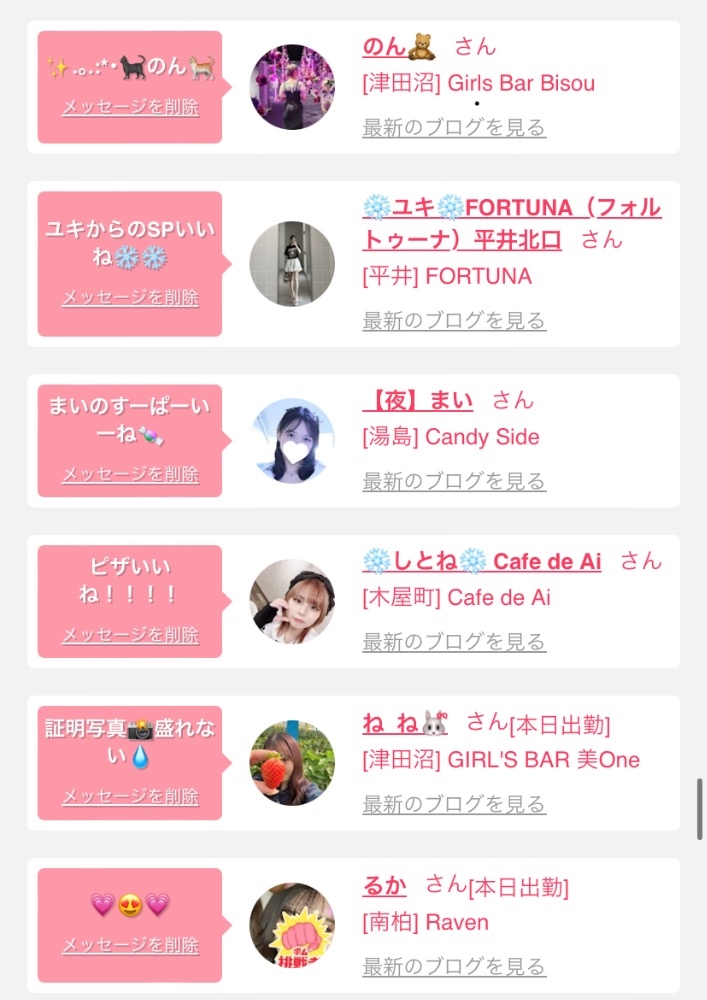Open ユキ FORTUNA profile link

511,224
